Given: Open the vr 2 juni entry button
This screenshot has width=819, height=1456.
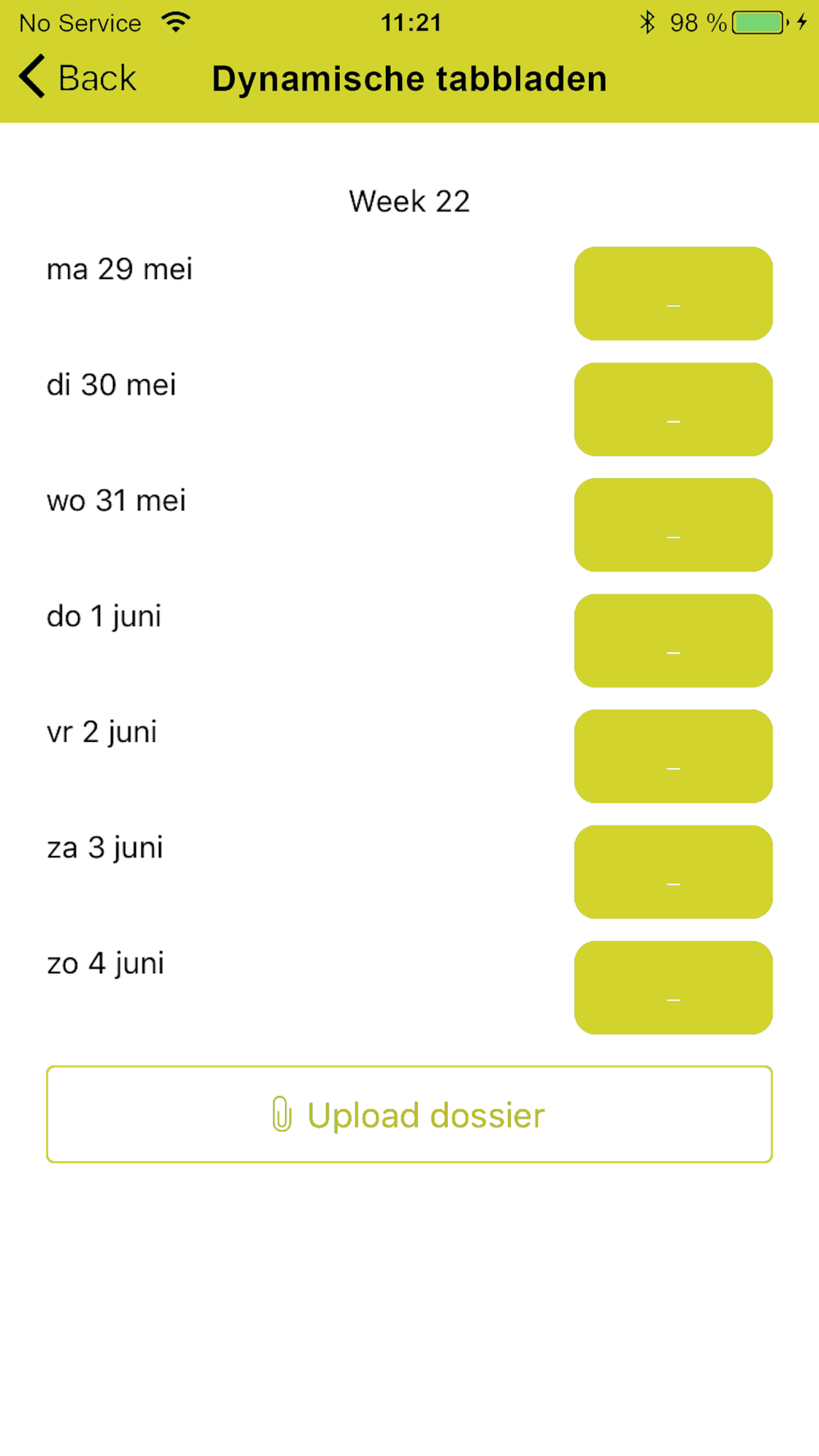Looking at the screenshot, I should (x=673, y=756).
